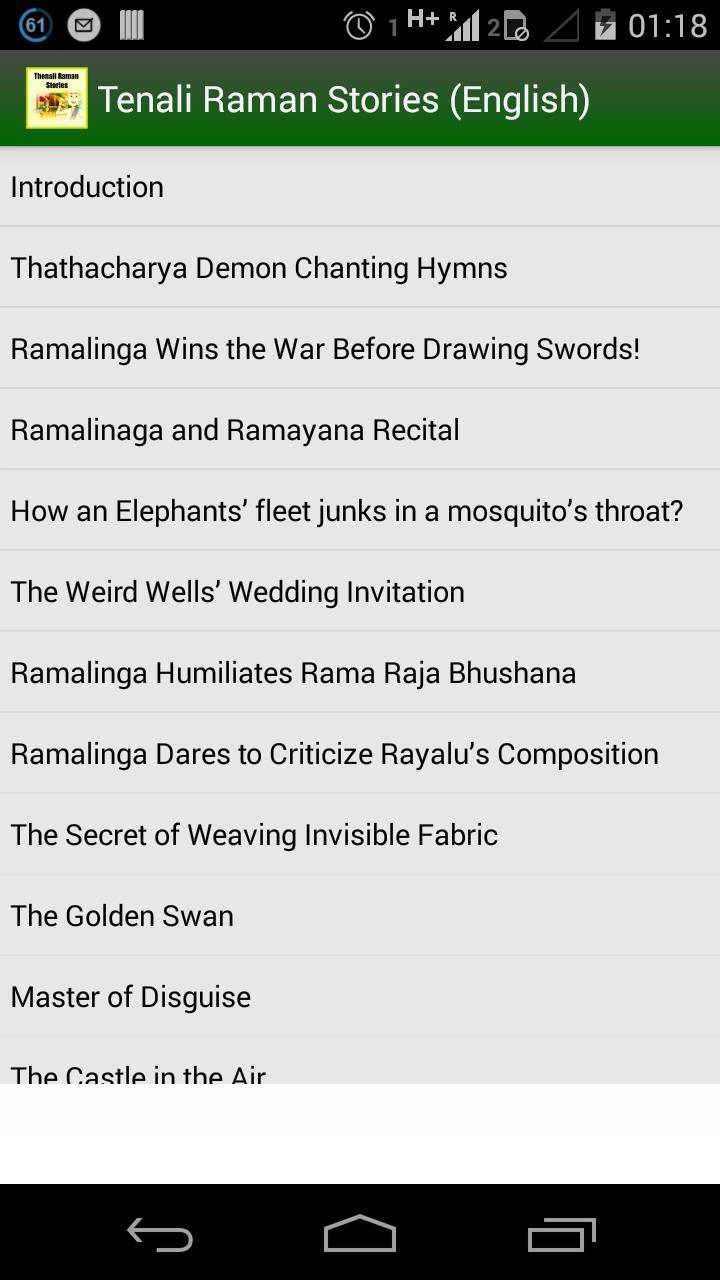Tap the Back navigation icon
The image size is (720, 1280).
[x=160, y=1235]
